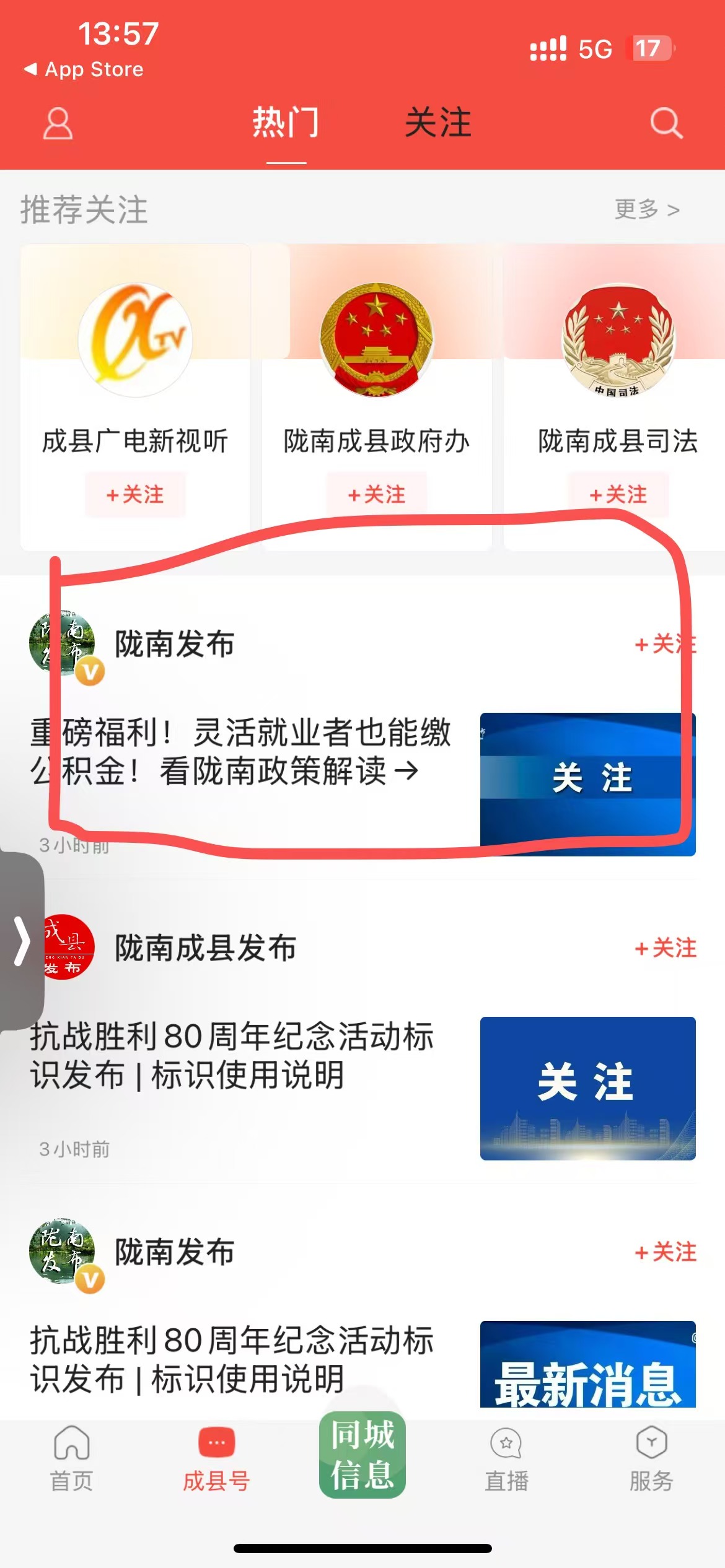Screen dimensions: 725x1568
Task: Switch to the 关注 tab
Action: click(x=438, y=122)
